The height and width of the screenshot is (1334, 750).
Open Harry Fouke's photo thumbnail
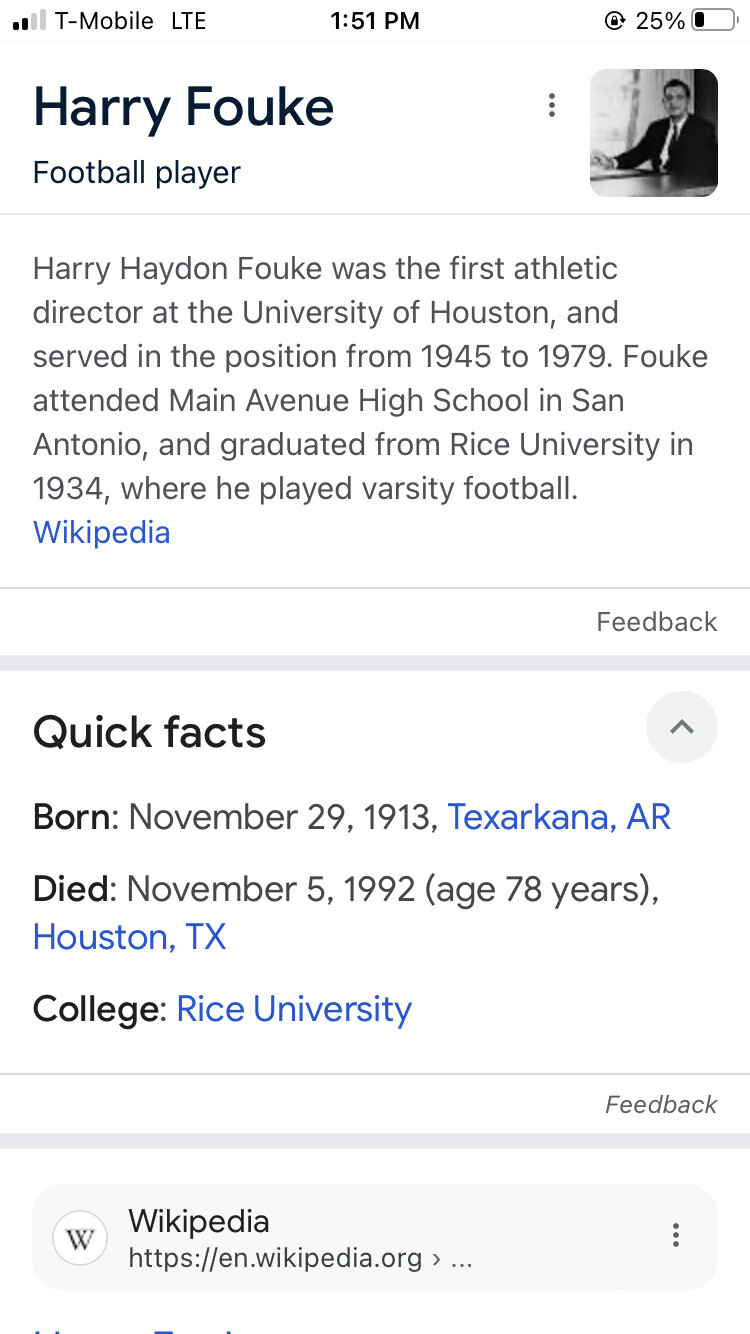pos(654,133)
